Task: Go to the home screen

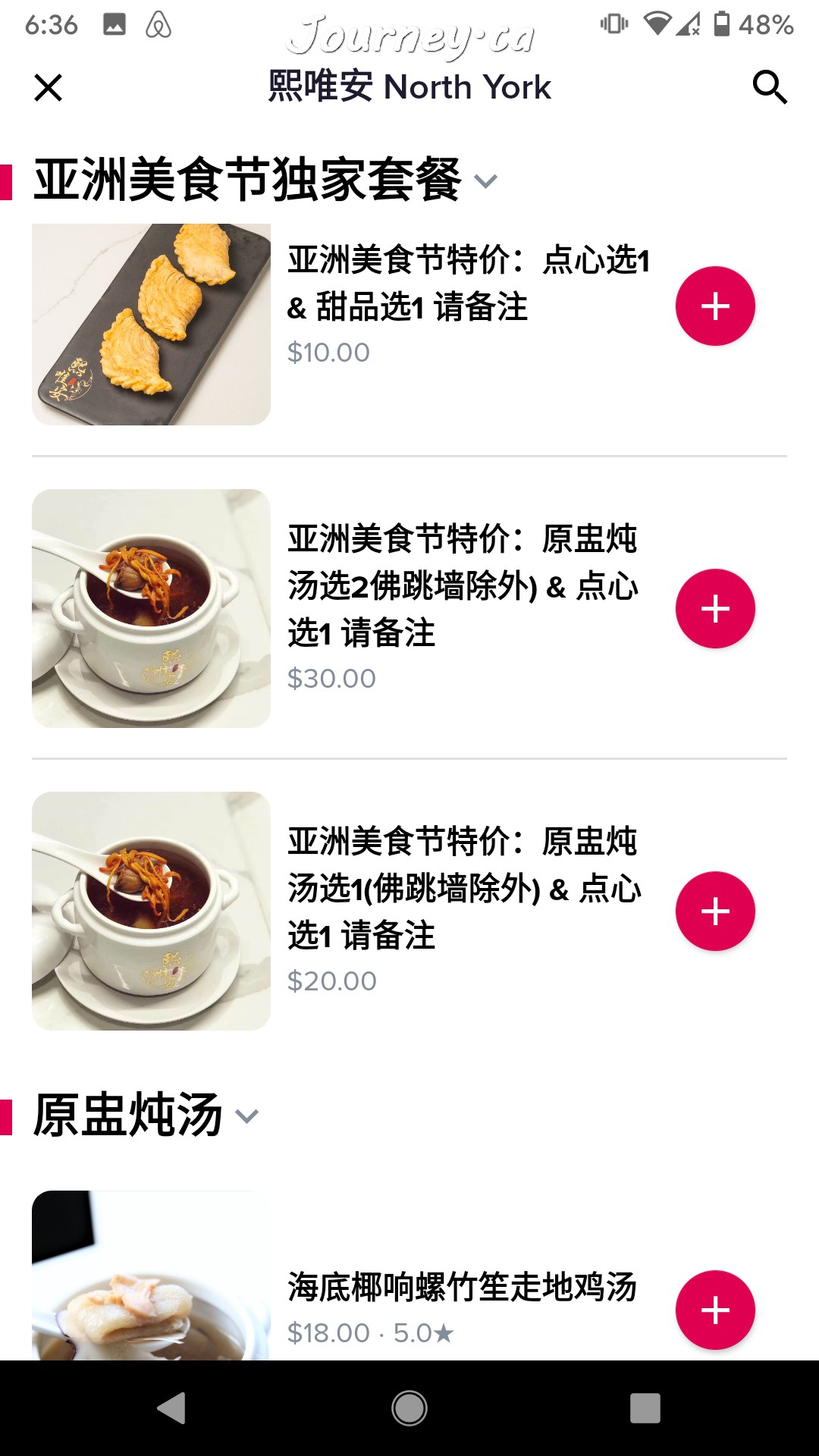Action: 409,1408
